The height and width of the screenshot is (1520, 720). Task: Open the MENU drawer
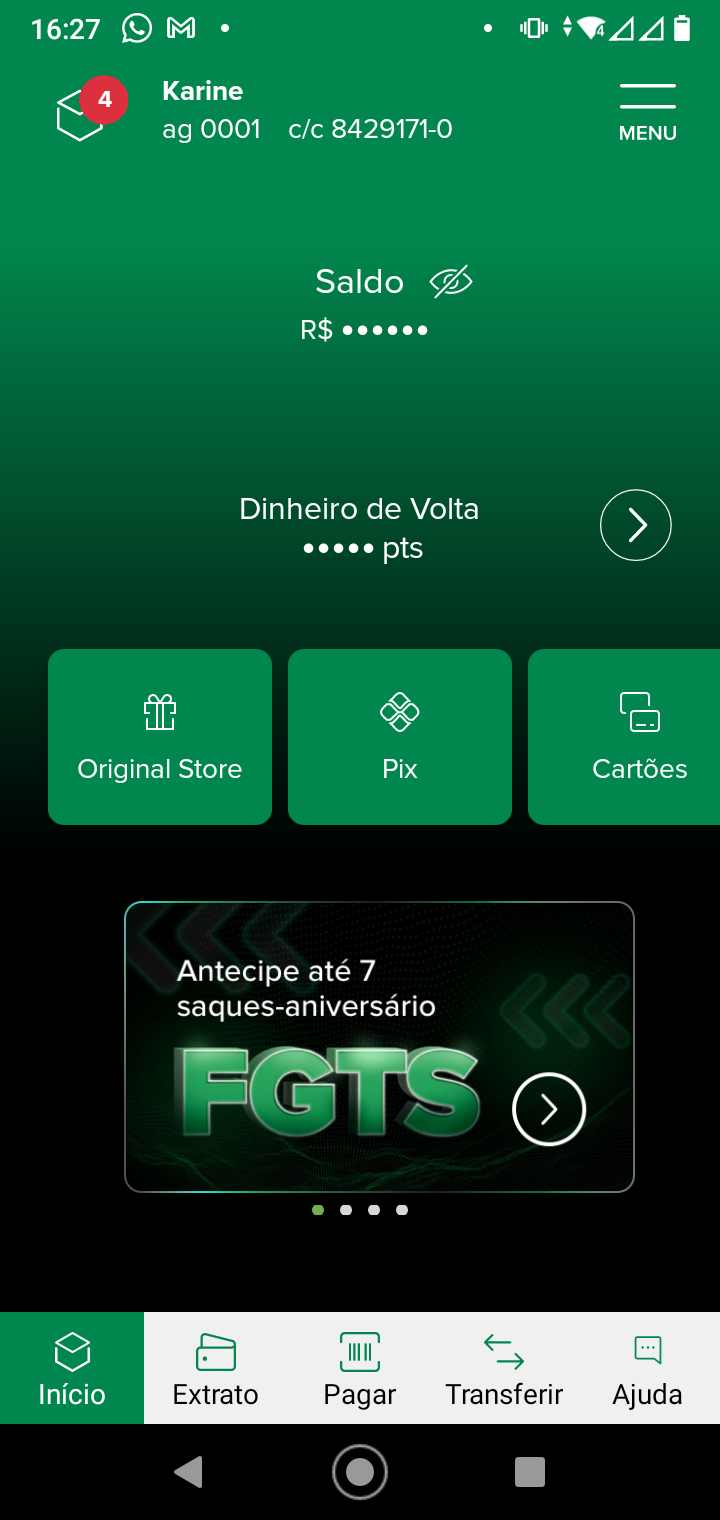point(647,111)
